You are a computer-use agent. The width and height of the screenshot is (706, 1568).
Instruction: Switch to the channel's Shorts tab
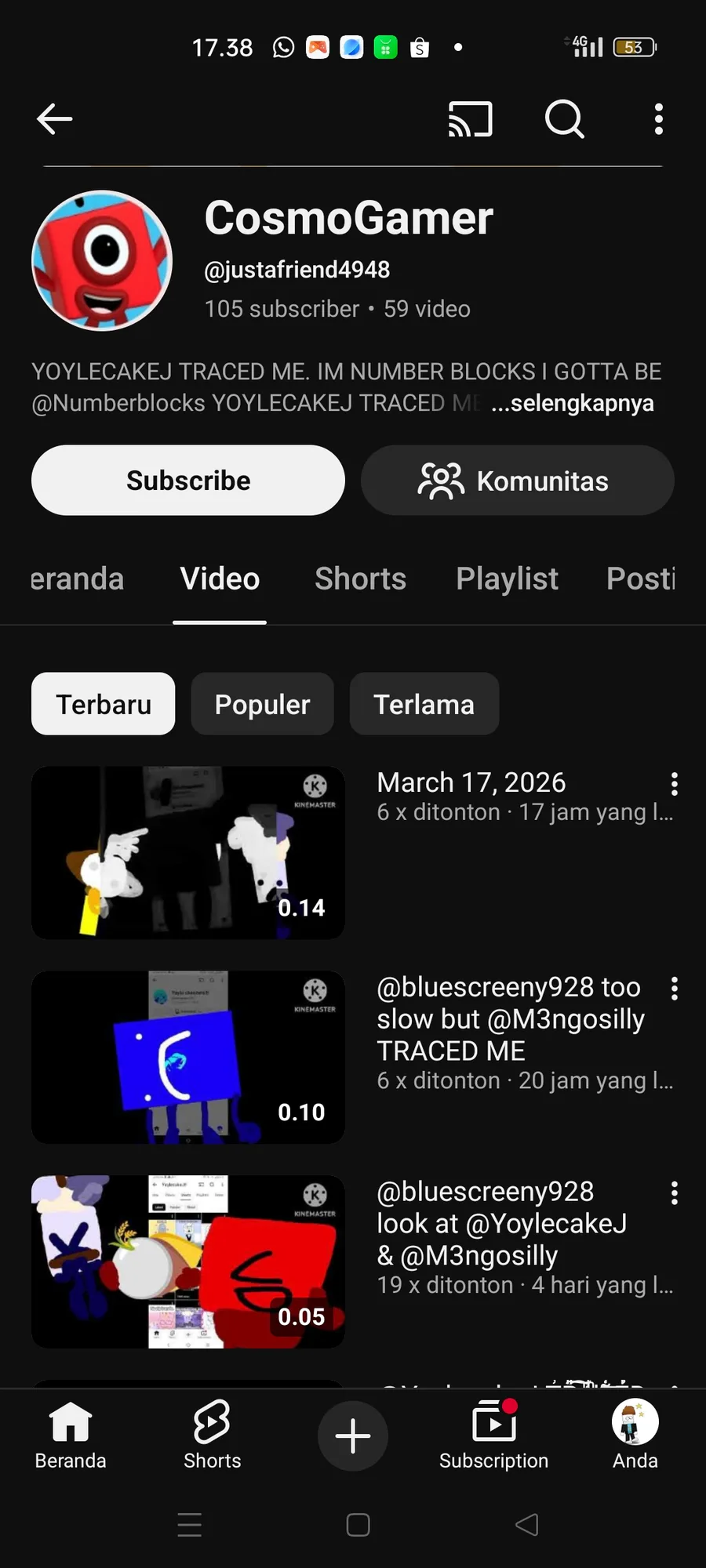[x=360, y=579]
